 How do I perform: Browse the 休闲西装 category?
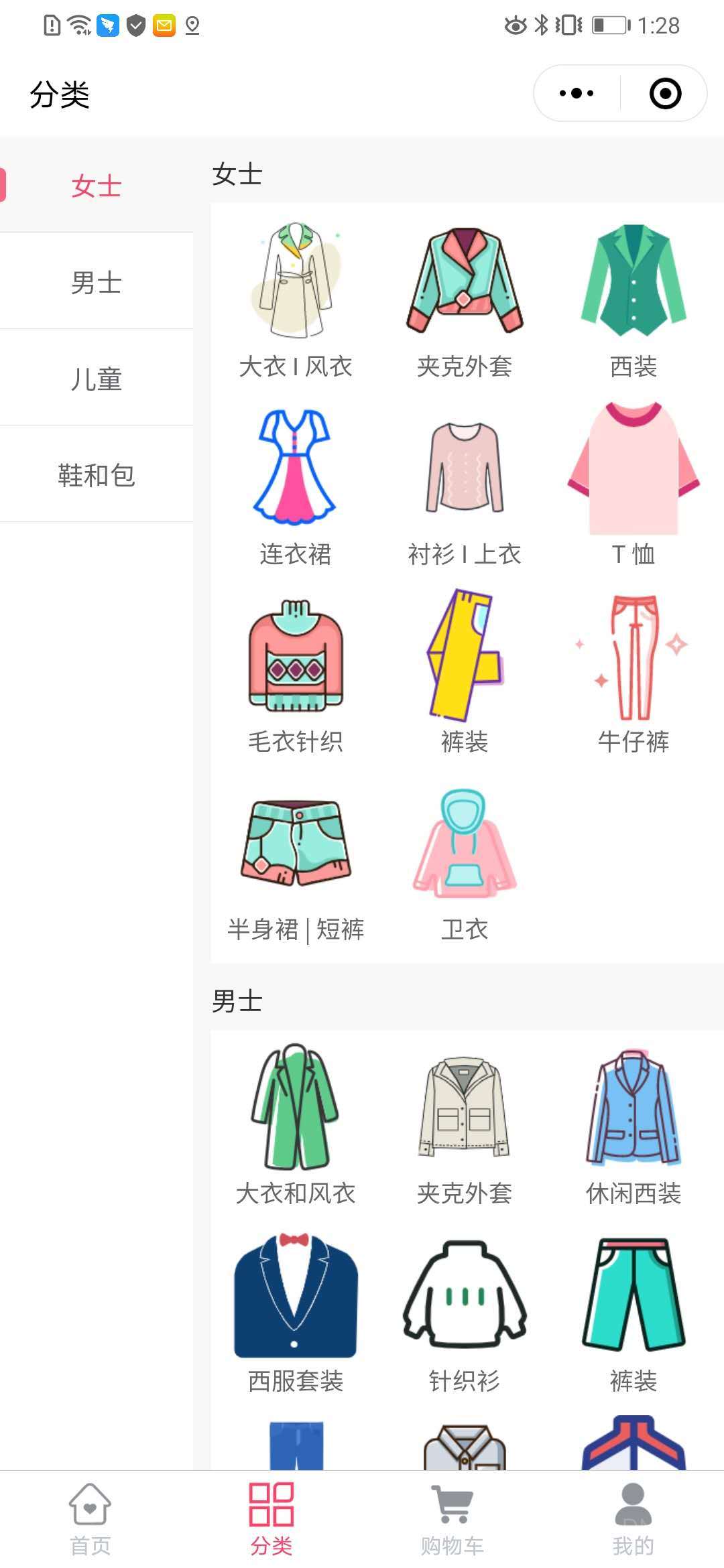pyautogui.click(x=633, y=1126)
